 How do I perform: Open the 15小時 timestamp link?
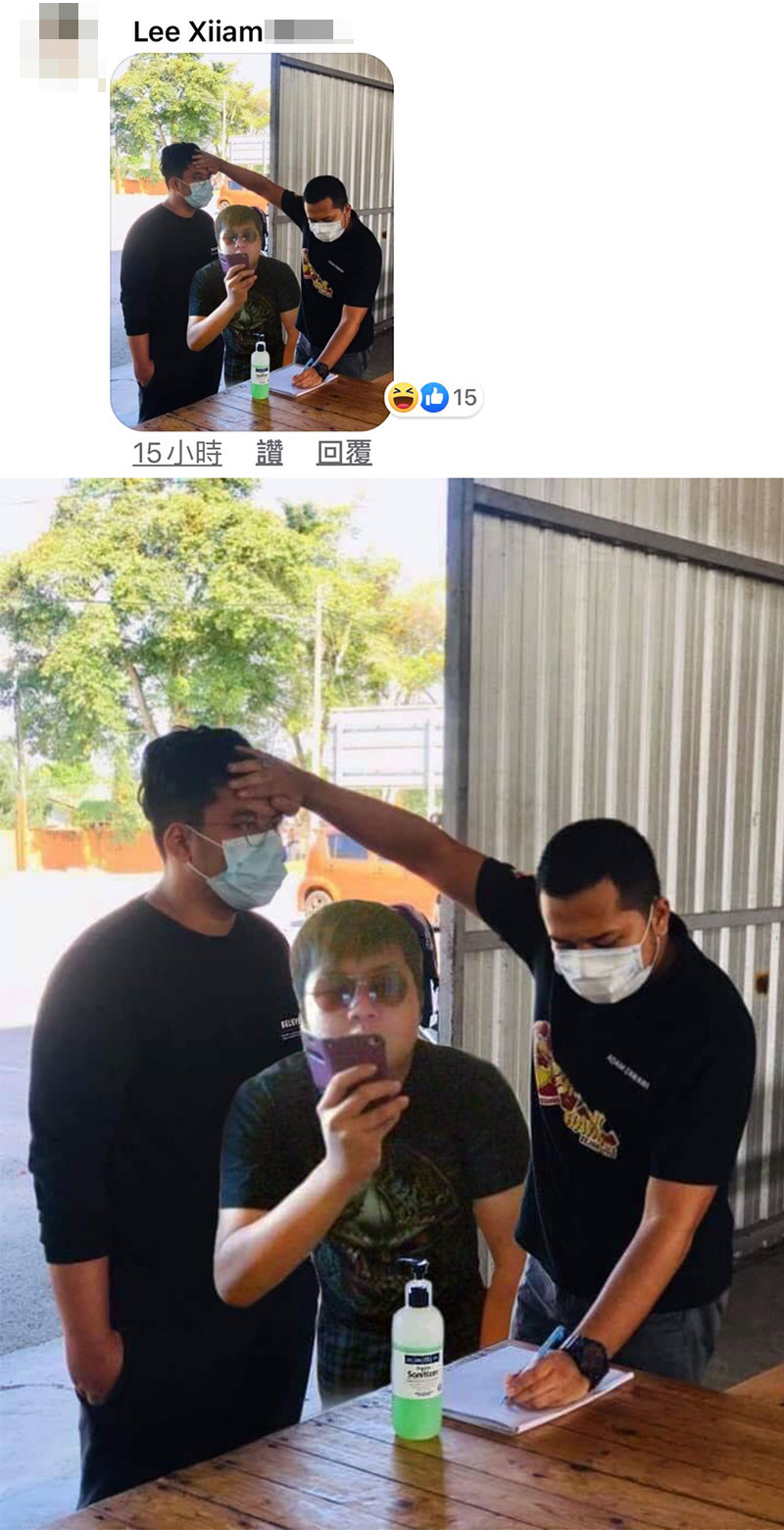(x=177, y=453)
